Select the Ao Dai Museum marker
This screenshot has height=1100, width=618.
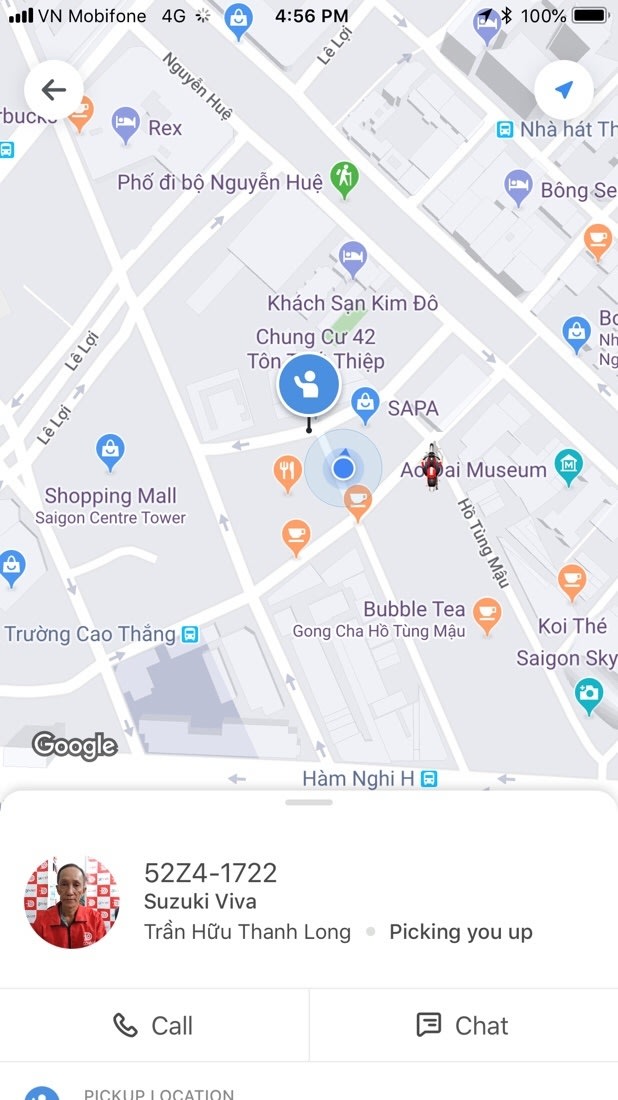568,467
